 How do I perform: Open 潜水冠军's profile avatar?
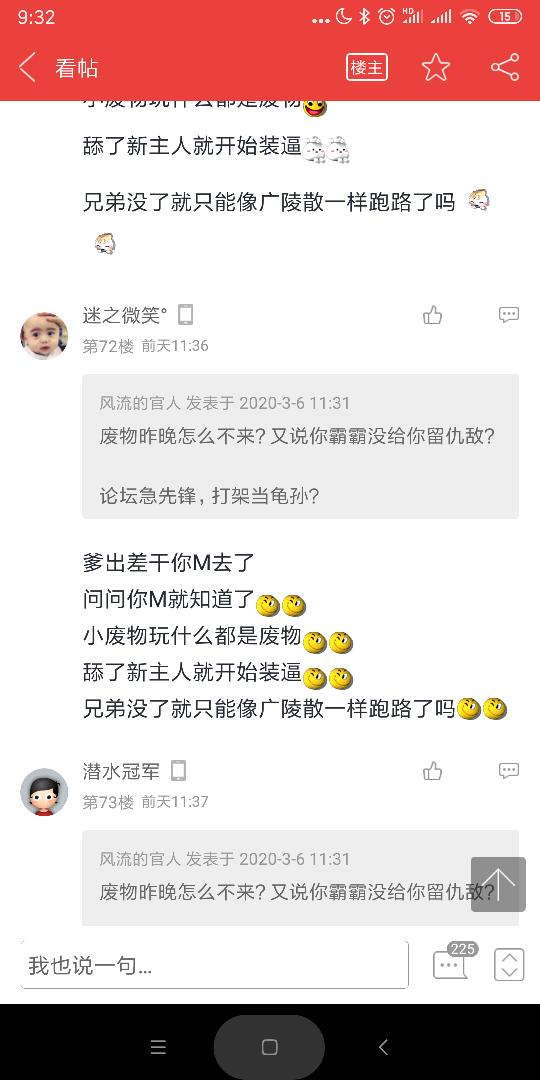click(x=44, y=792)
